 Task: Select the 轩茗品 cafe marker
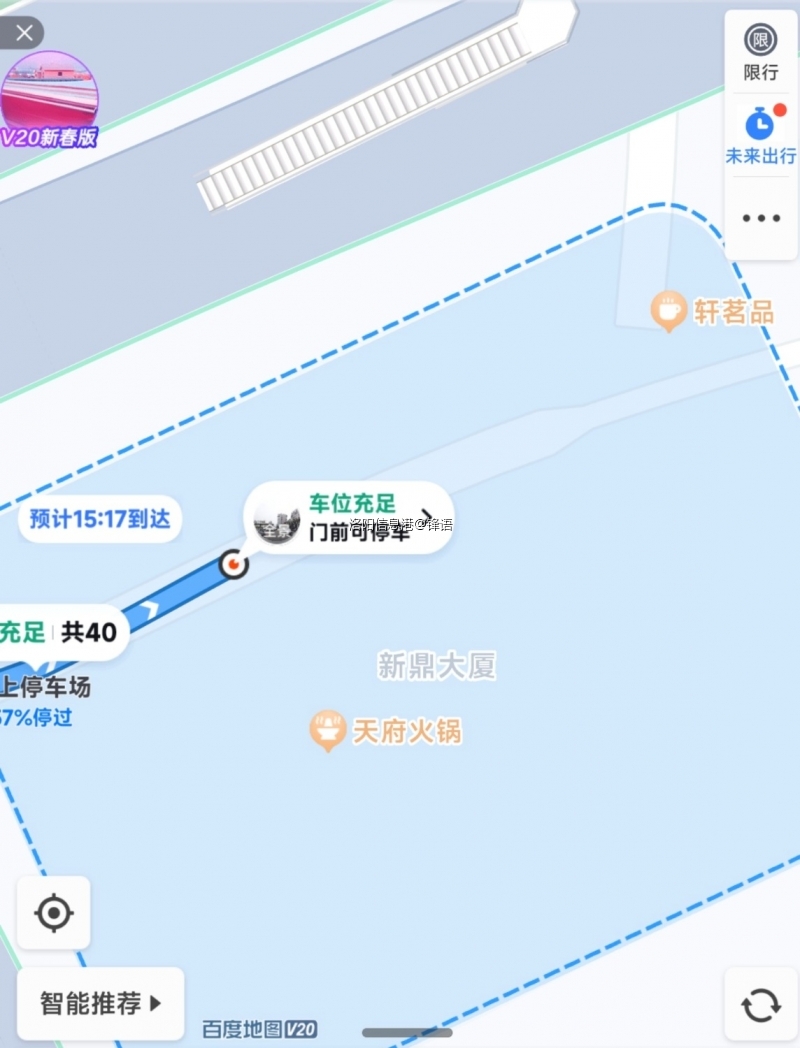(x=668, y=312)
